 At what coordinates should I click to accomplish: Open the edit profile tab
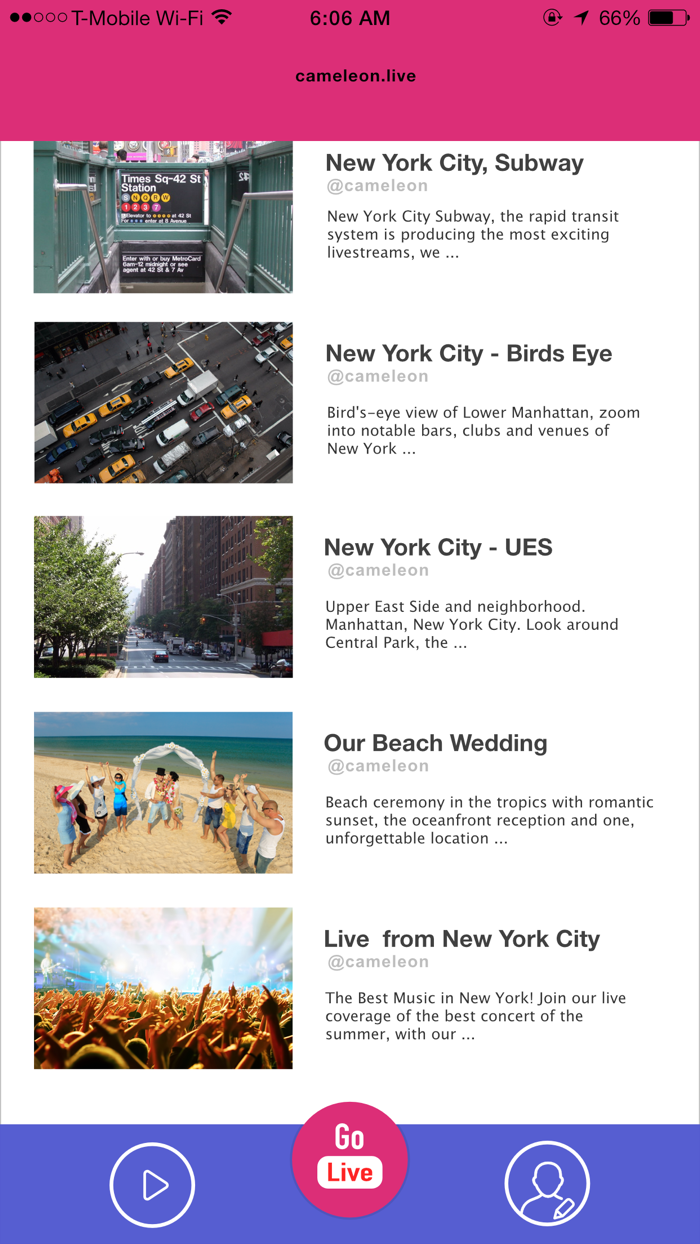point(548,1184)
